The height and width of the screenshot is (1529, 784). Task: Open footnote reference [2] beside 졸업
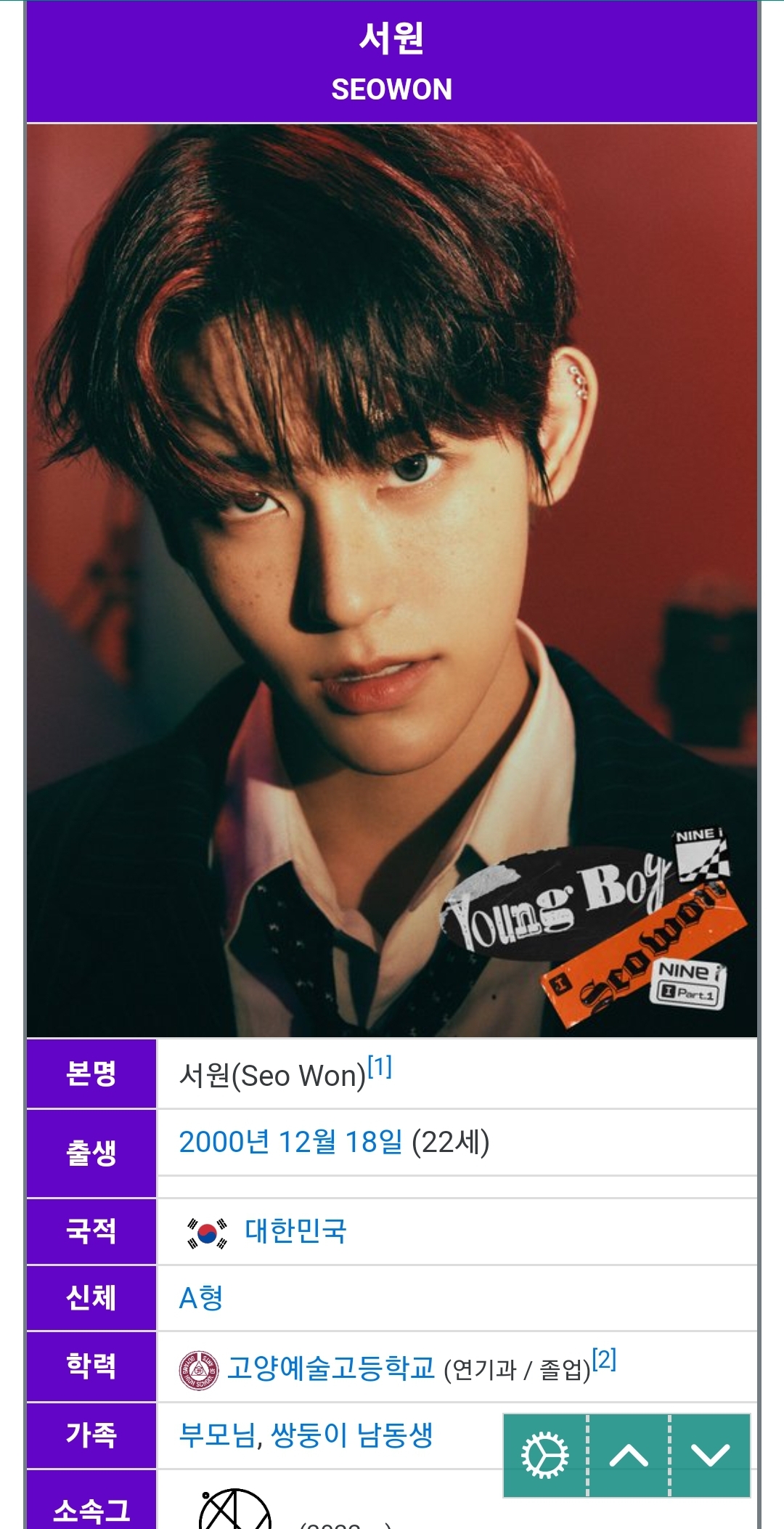point(604,1359)
